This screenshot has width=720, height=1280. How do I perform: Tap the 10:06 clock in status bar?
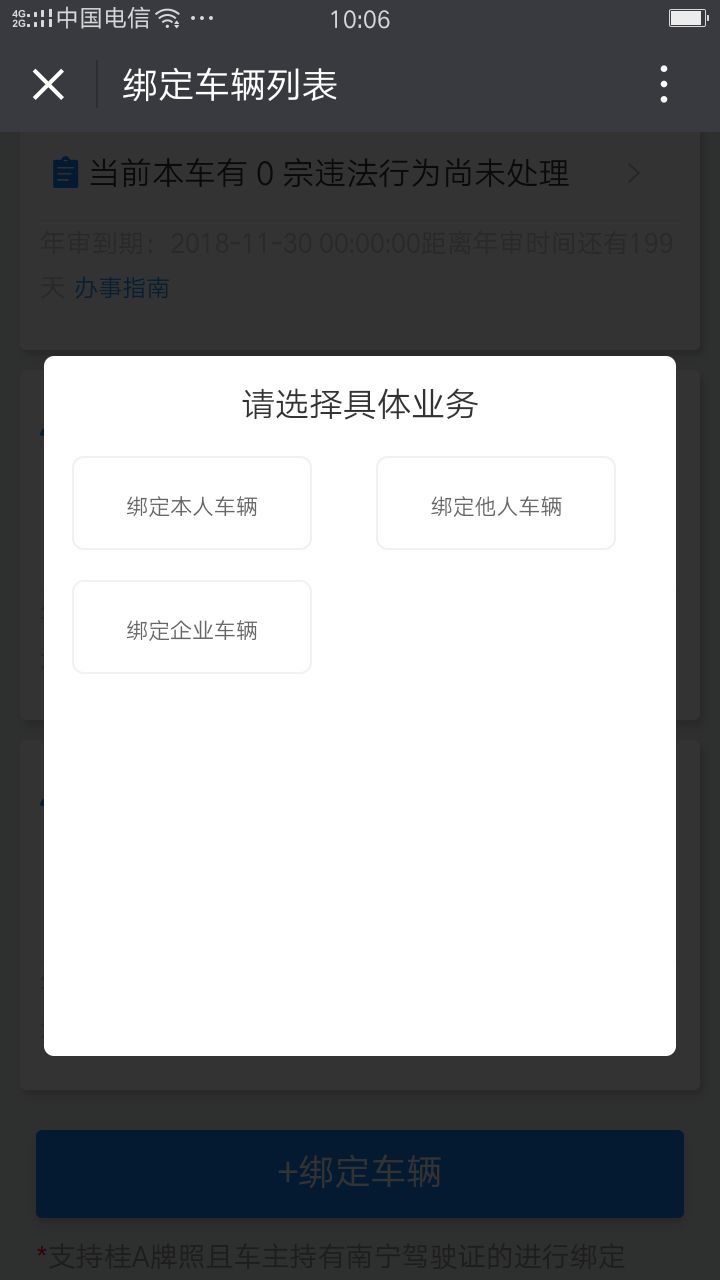[362, 19]
